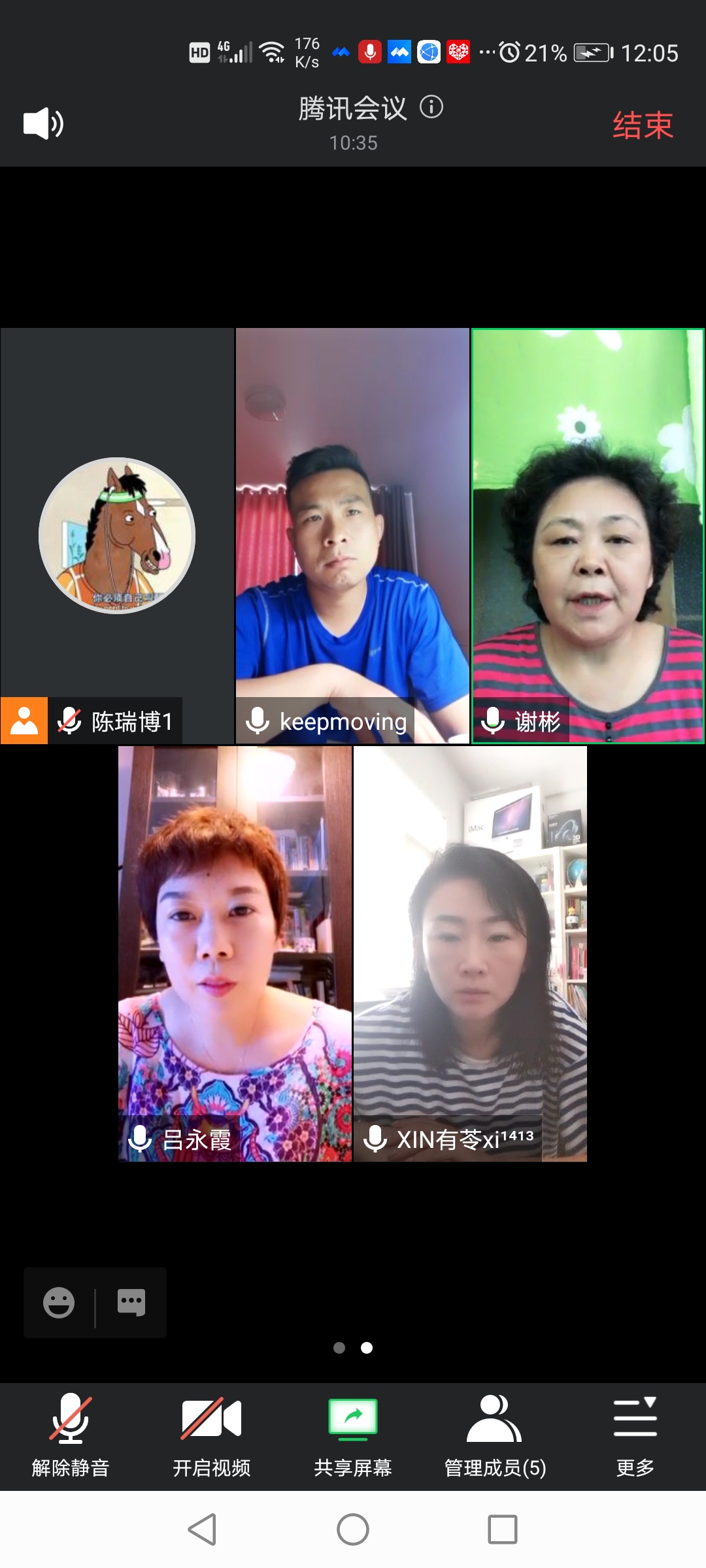Open the emoji reactions button
This screenshot has width=706, height=1568.
tap(59, 1303)
